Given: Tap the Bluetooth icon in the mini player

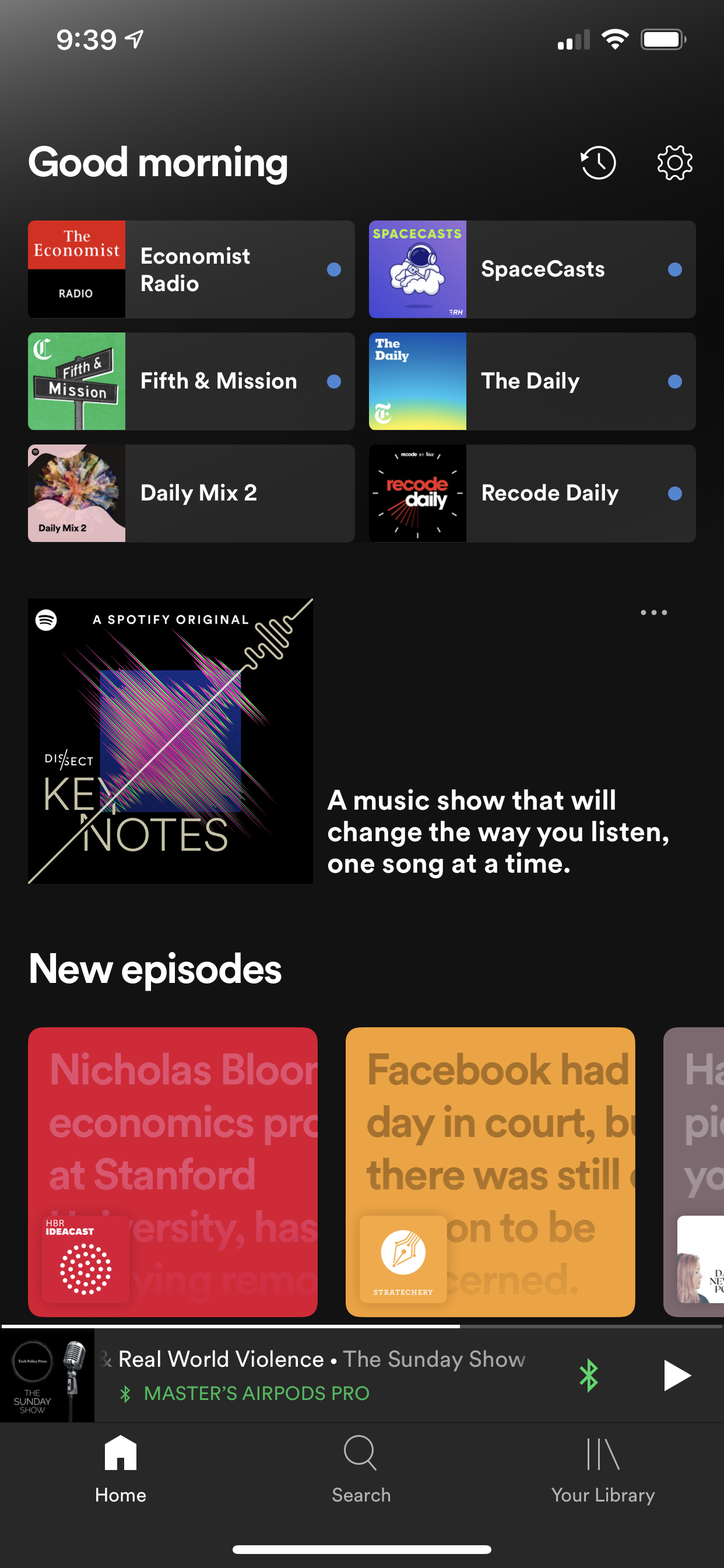Looking at the screenshot, I should pos(588,1375).
